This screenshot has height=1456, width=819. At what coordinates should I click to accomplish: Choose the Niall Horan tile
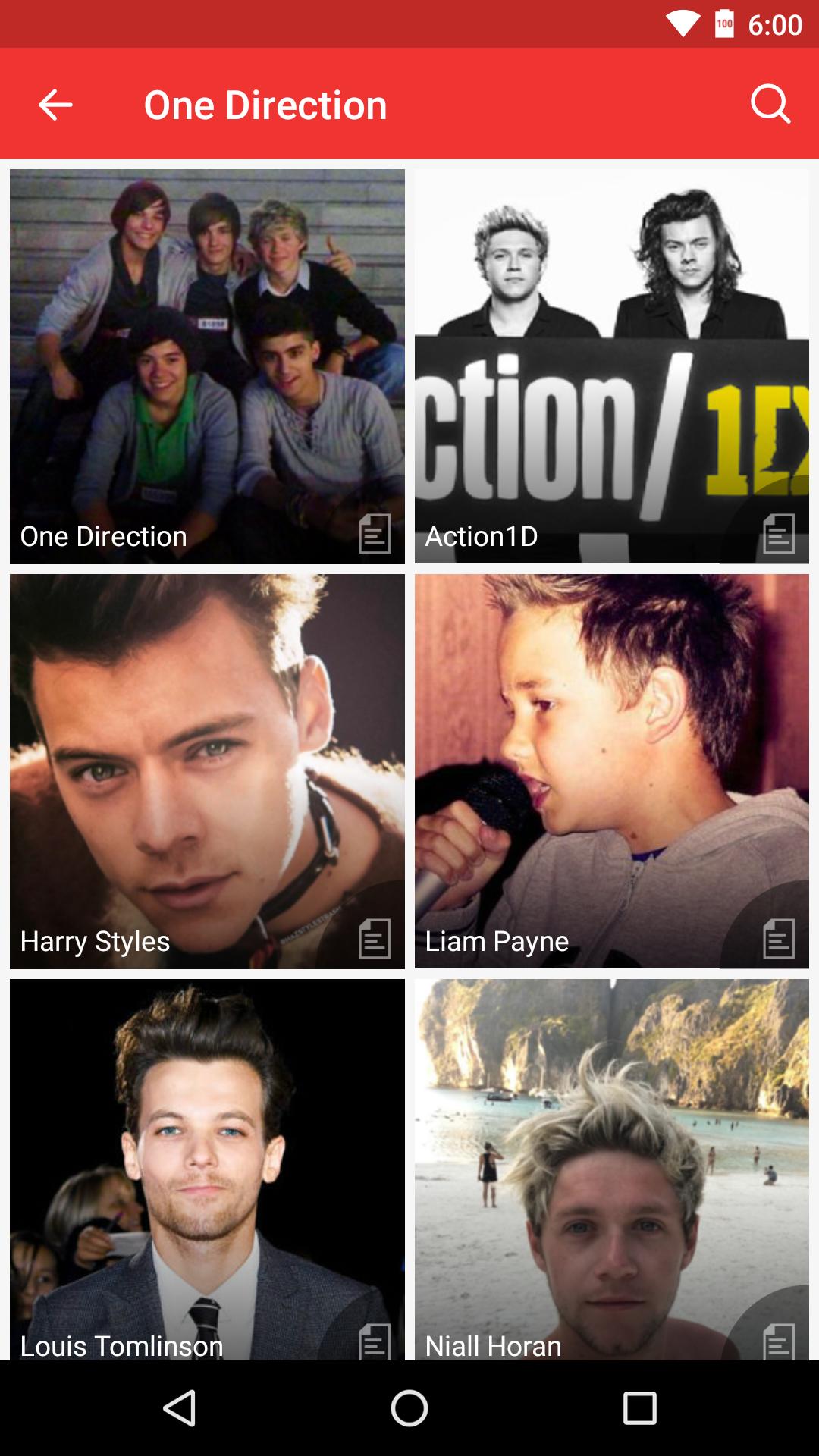point(612,1169)
